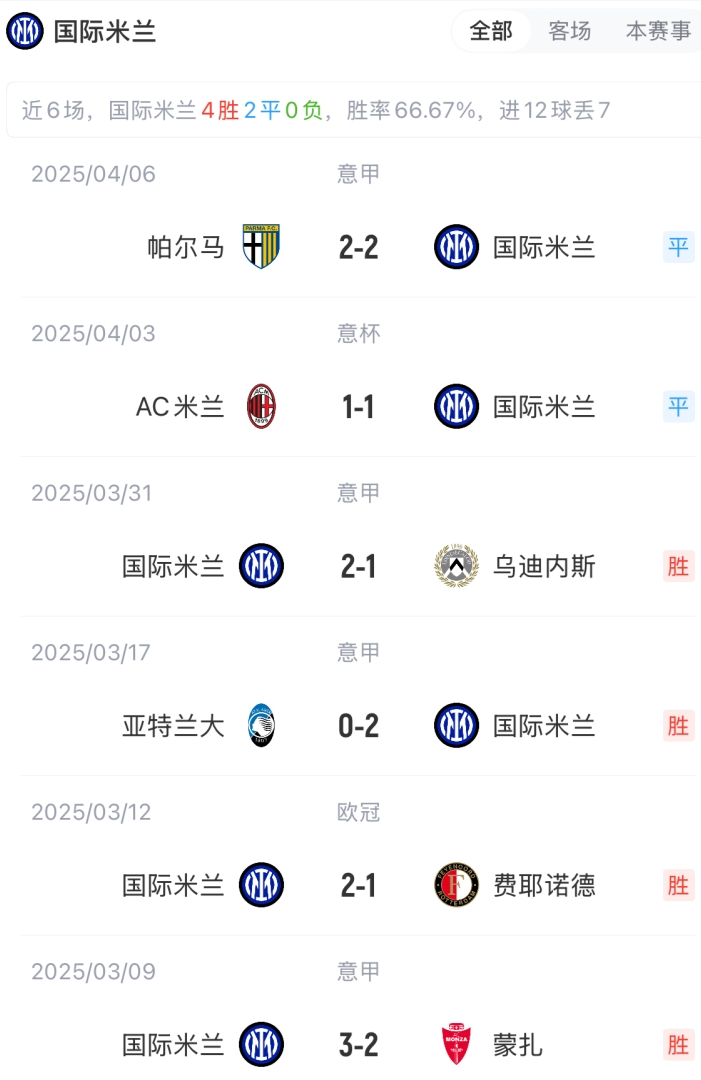Viewport: 701px width, 1080px height.
Task: Open the AC米兰 1-1 国际米兰 match
Action: coord(358,407)
